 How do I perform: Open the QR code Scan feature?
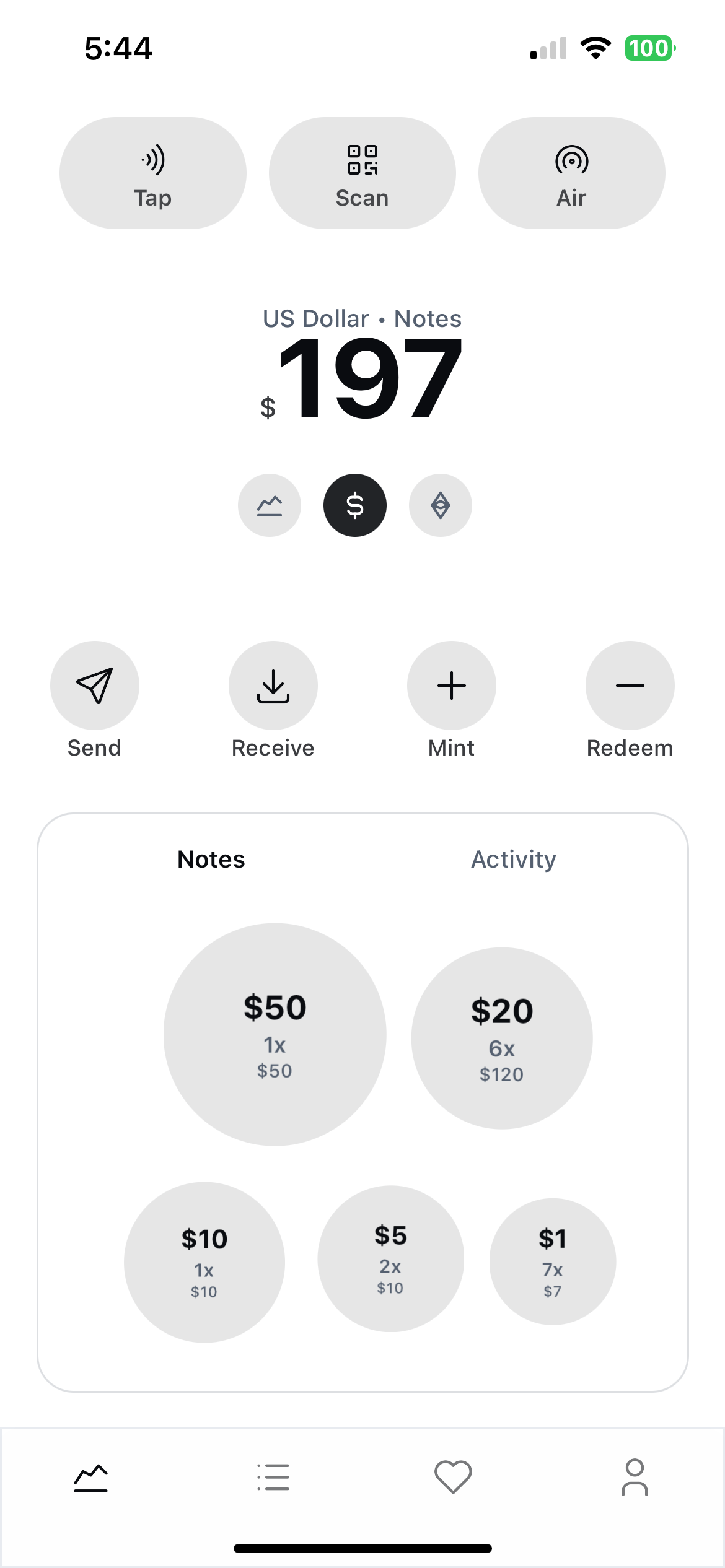click(x=362, y=172)
